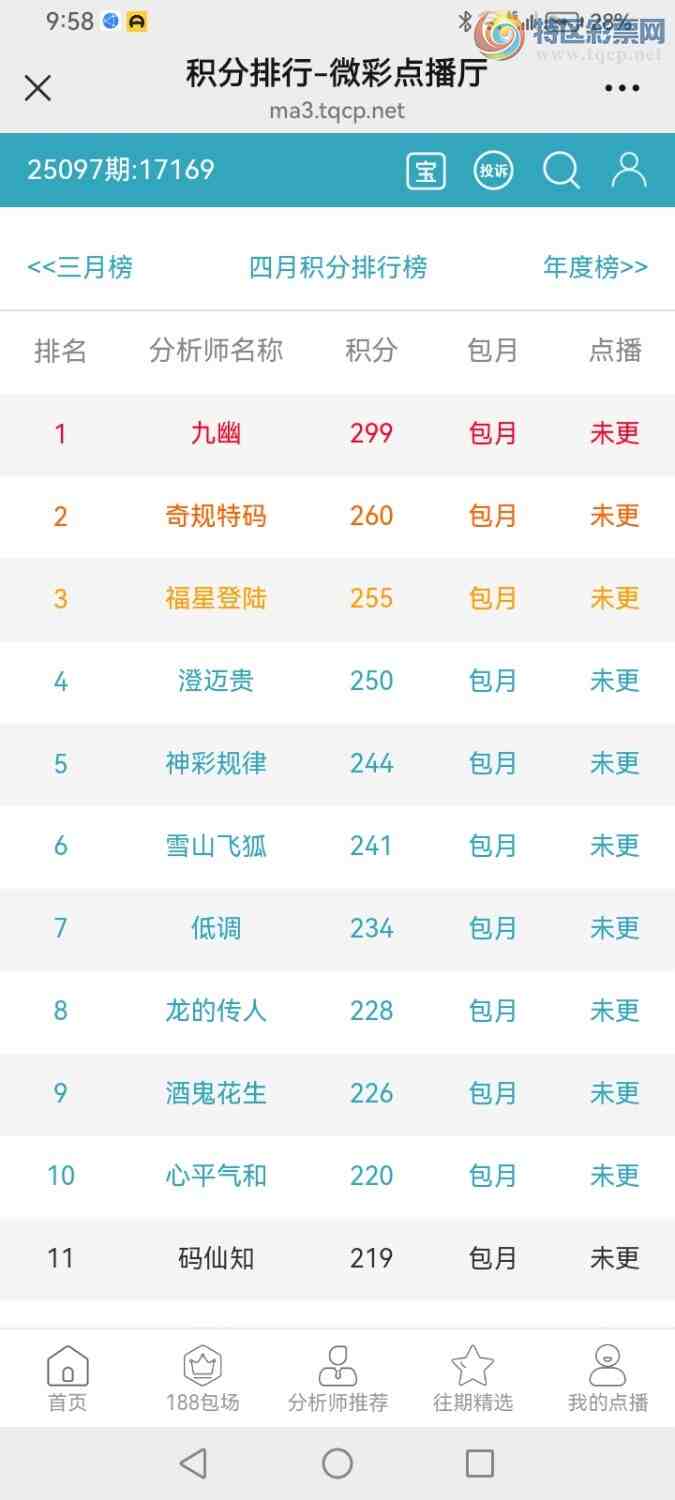Open analyst 福星登陆 row
The width and height of the screenshot is (675, 1500).
216,598
